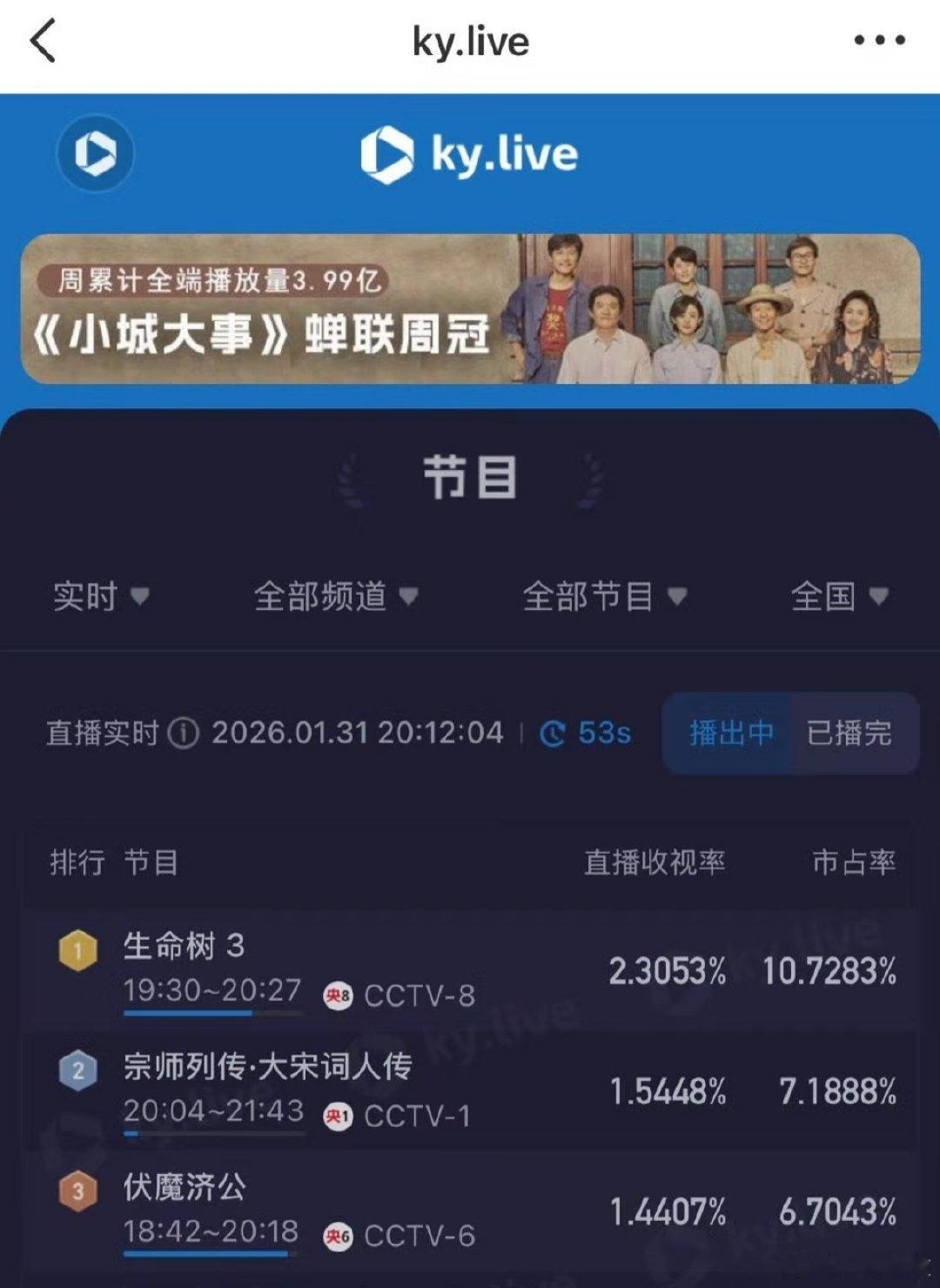Tap the 小城大事 promotional banner
940x1288 pixels.
point(470,309)
